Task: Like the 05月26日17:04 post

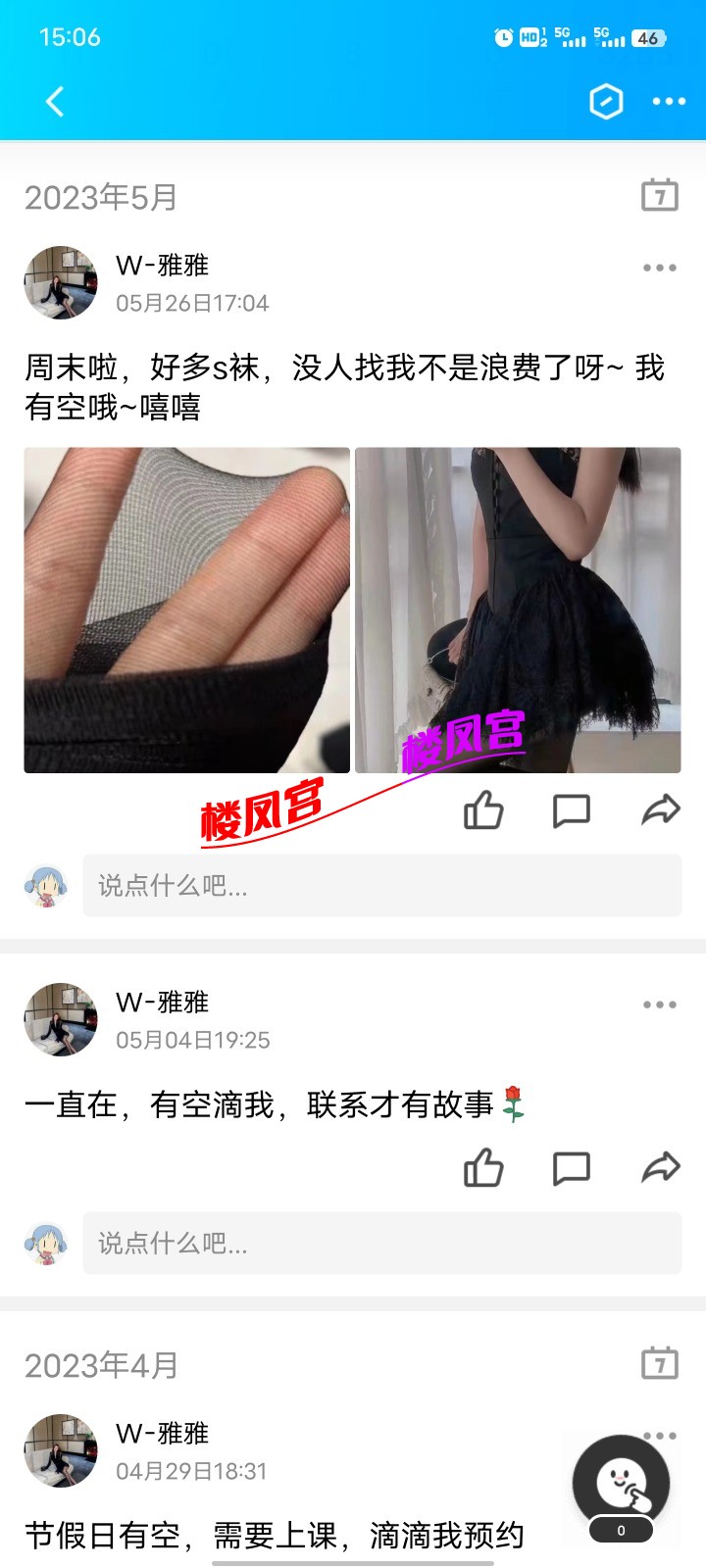Action: 483,810
